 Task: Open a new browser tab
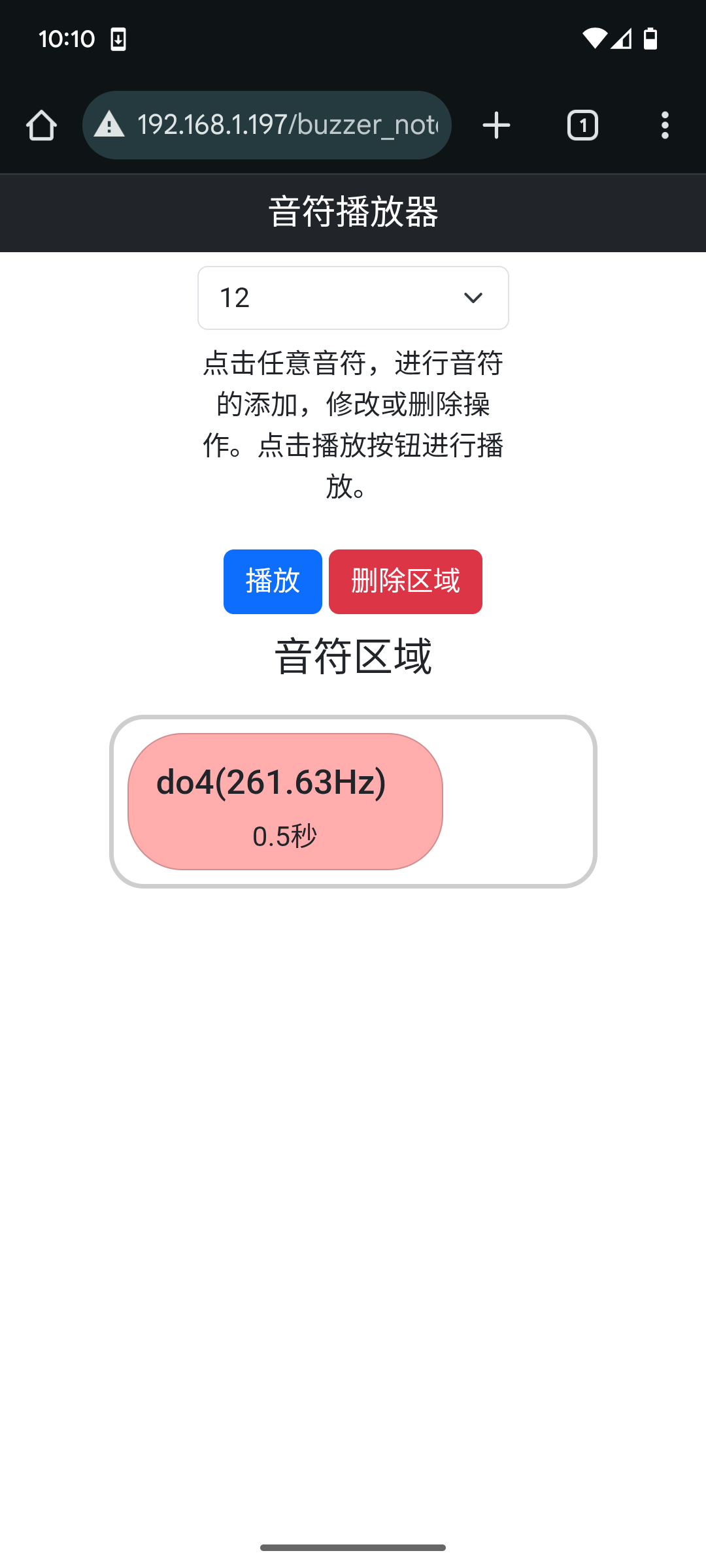496,125
